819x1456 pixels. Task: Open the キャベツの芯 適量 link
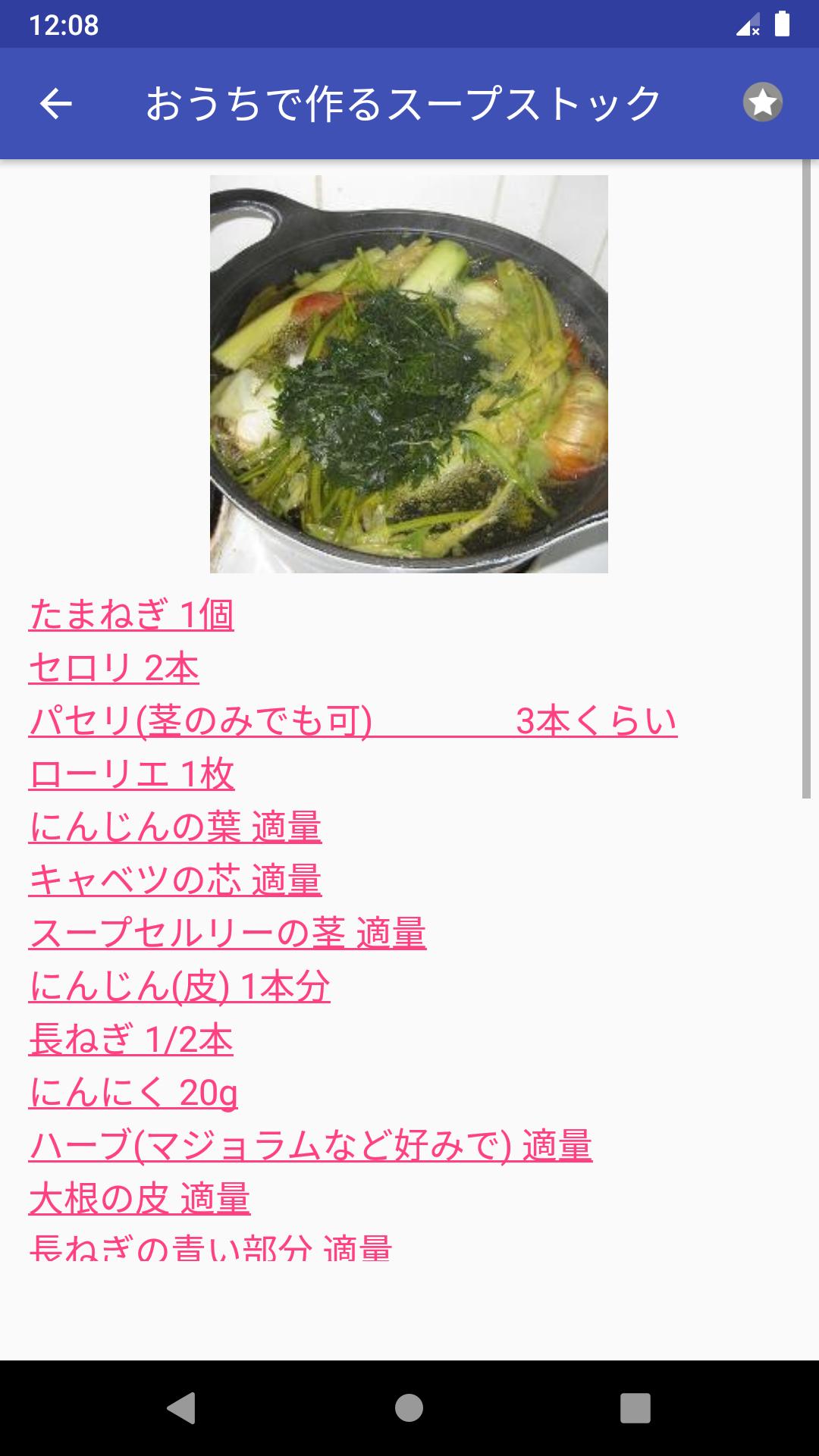tap(175, 880)
